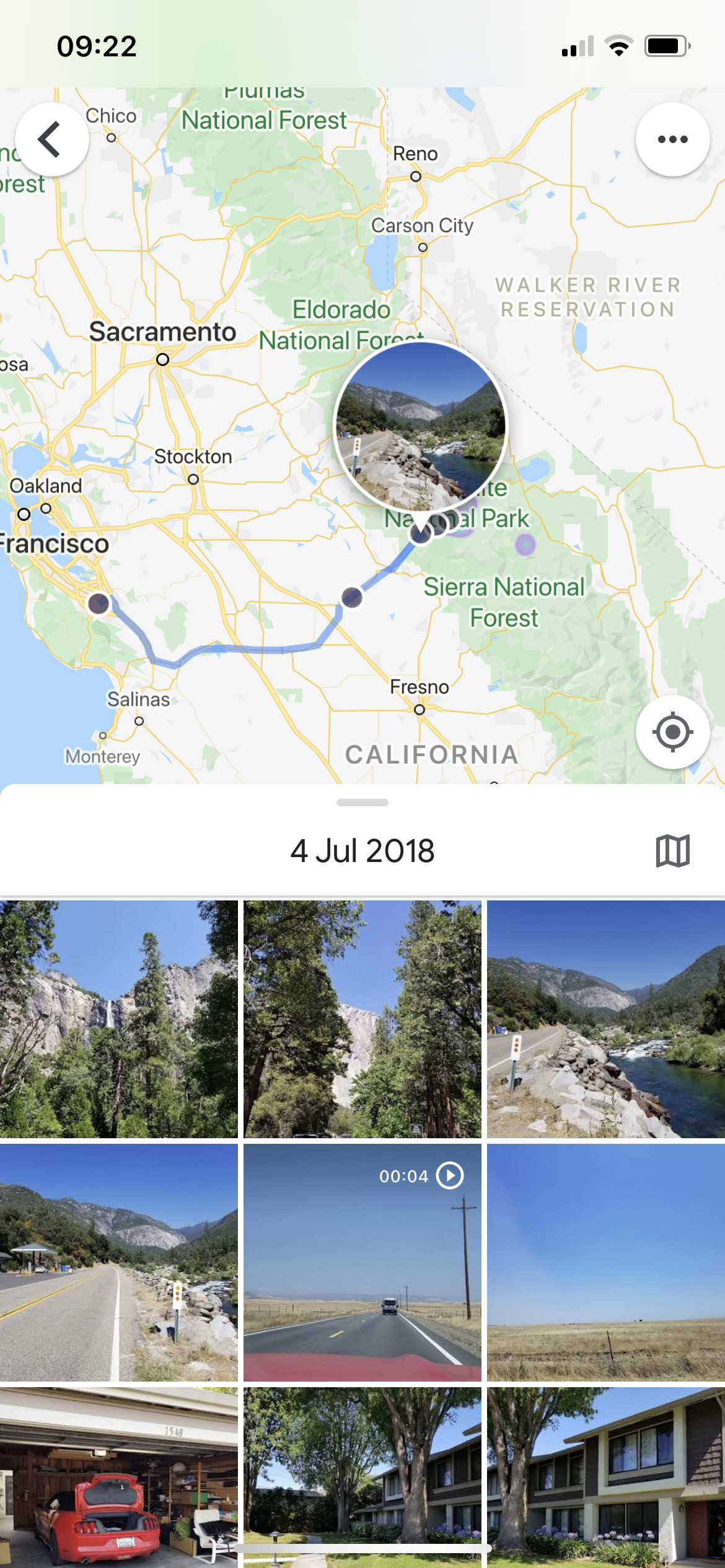725x1568 pixels.
Task: Open the waterfall and cliffs photo
Action: 118,1019
